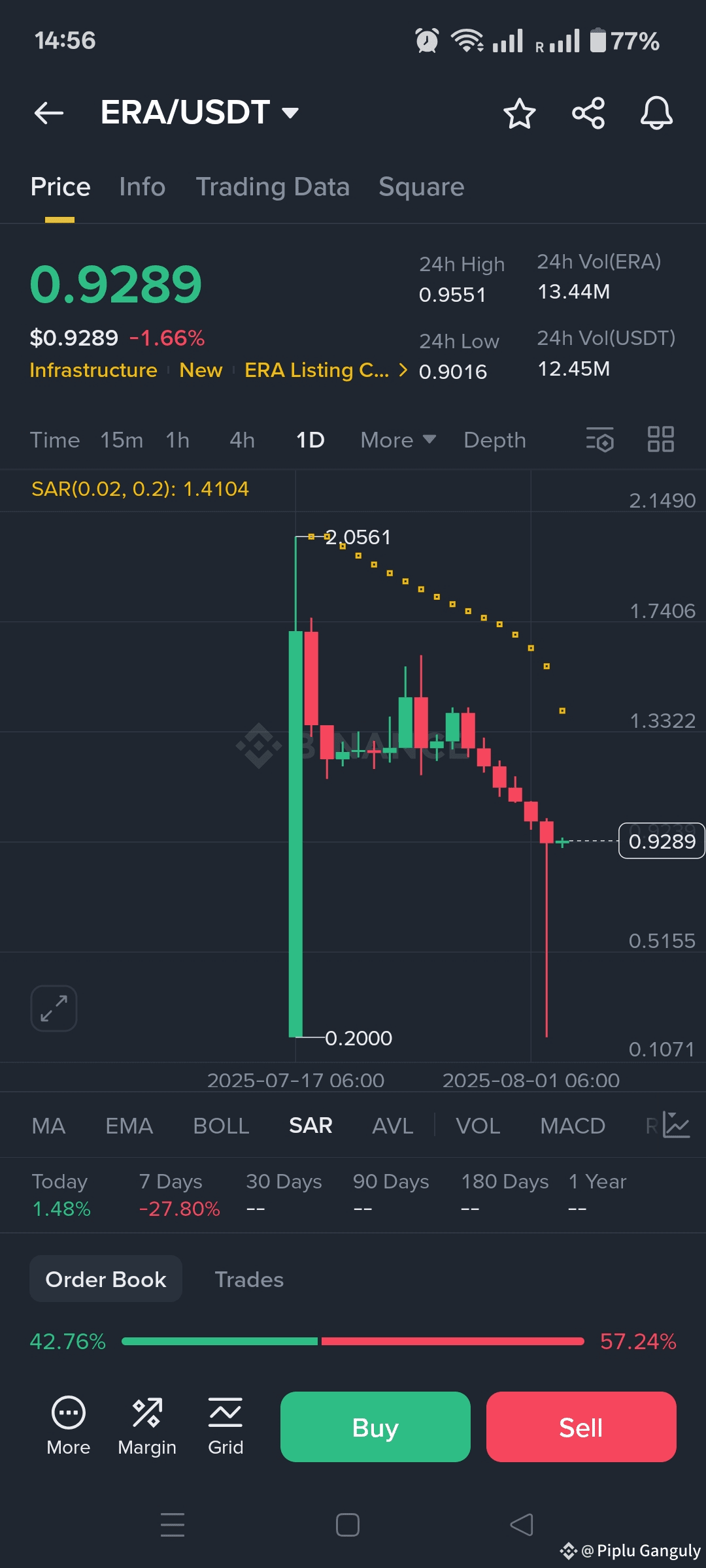The width and height of the screenshot is (706, 1568).
Task: Switch to the Trades list
Action: tap(249, 1279)
